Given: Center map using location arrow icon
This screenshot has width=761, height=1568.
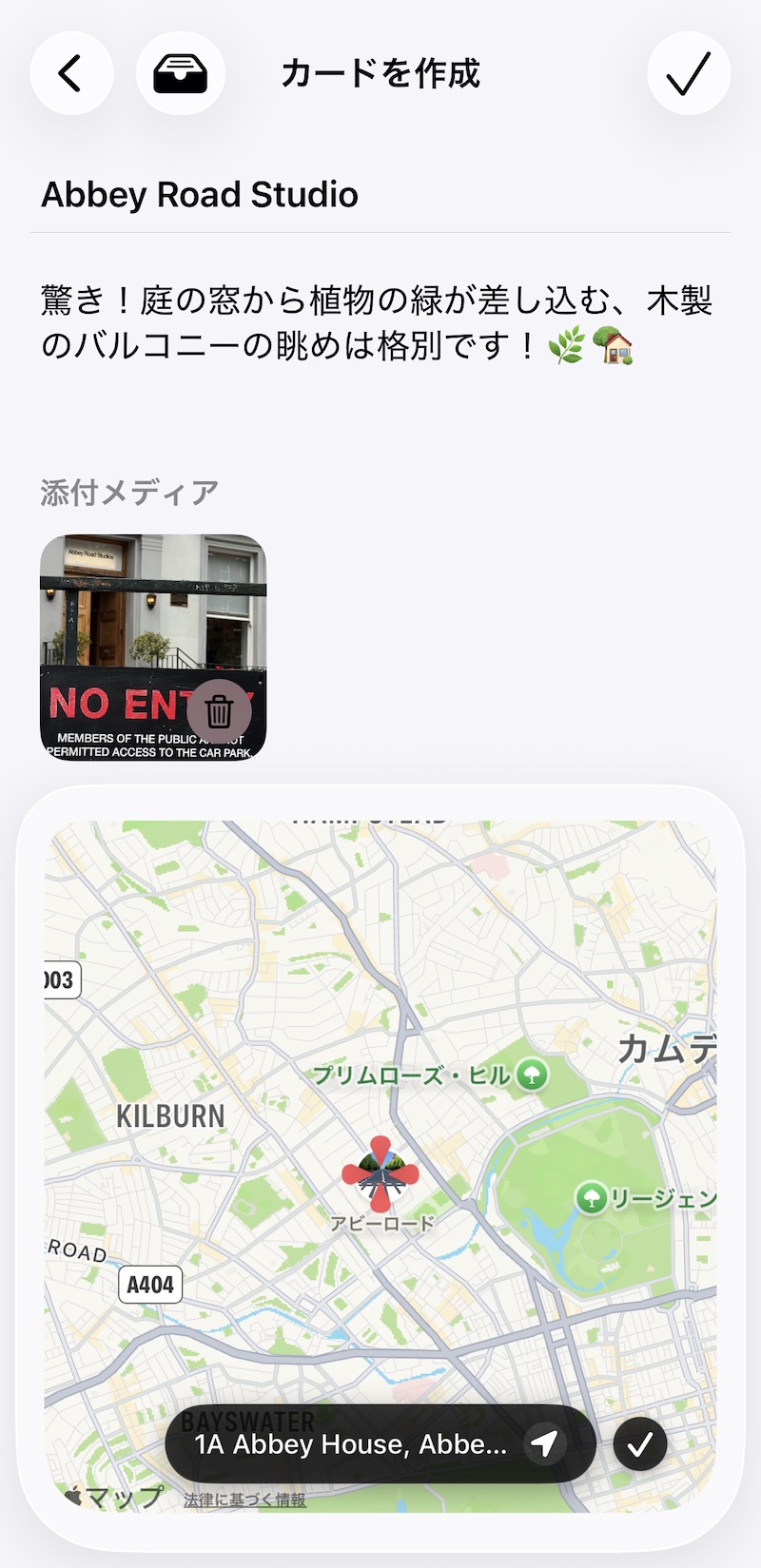Looking at the screenshot, I should pyautogui.click(x=544, y=1444).
